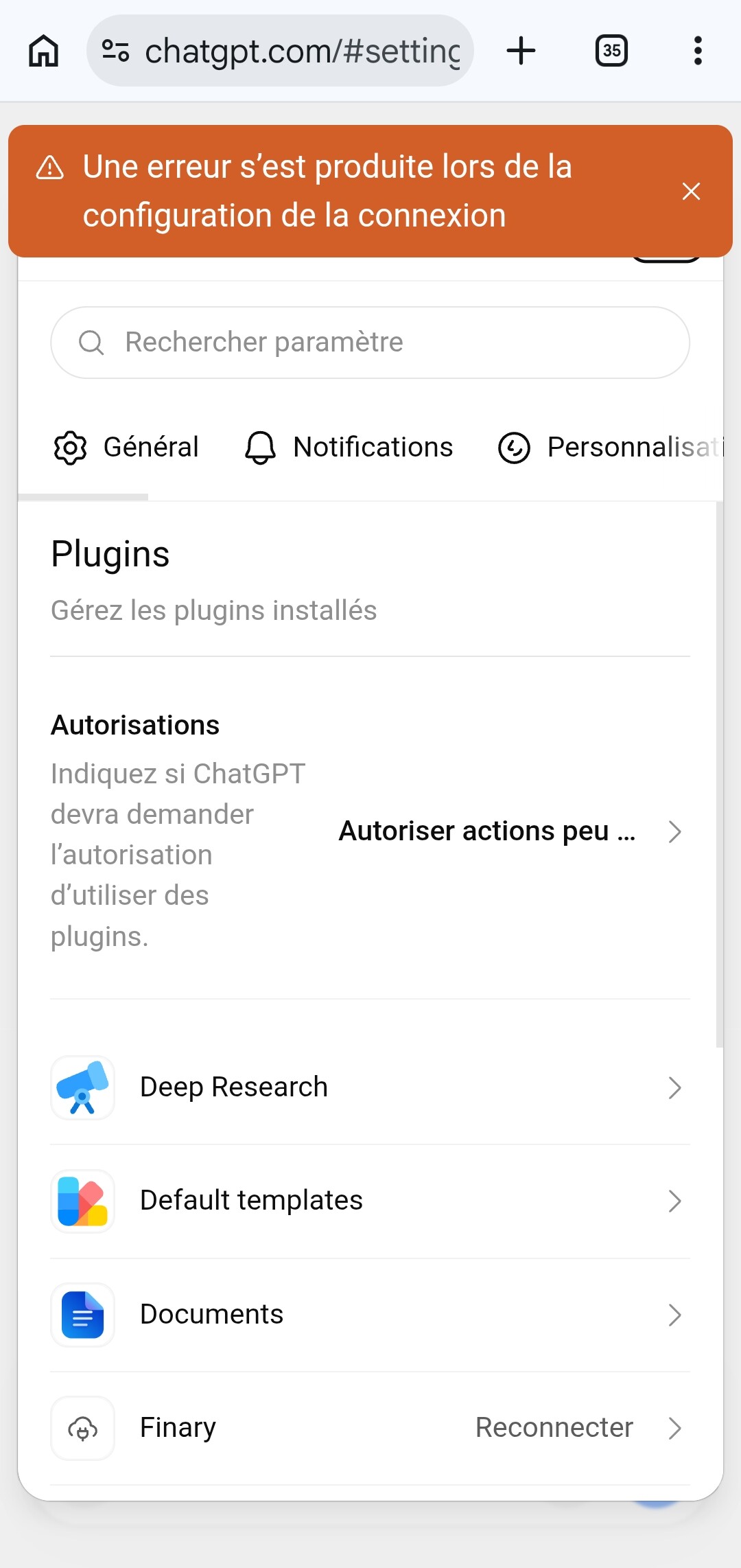Switch to the Notifications tab
Screen dimensions: 741x1568
click(349, 448)
